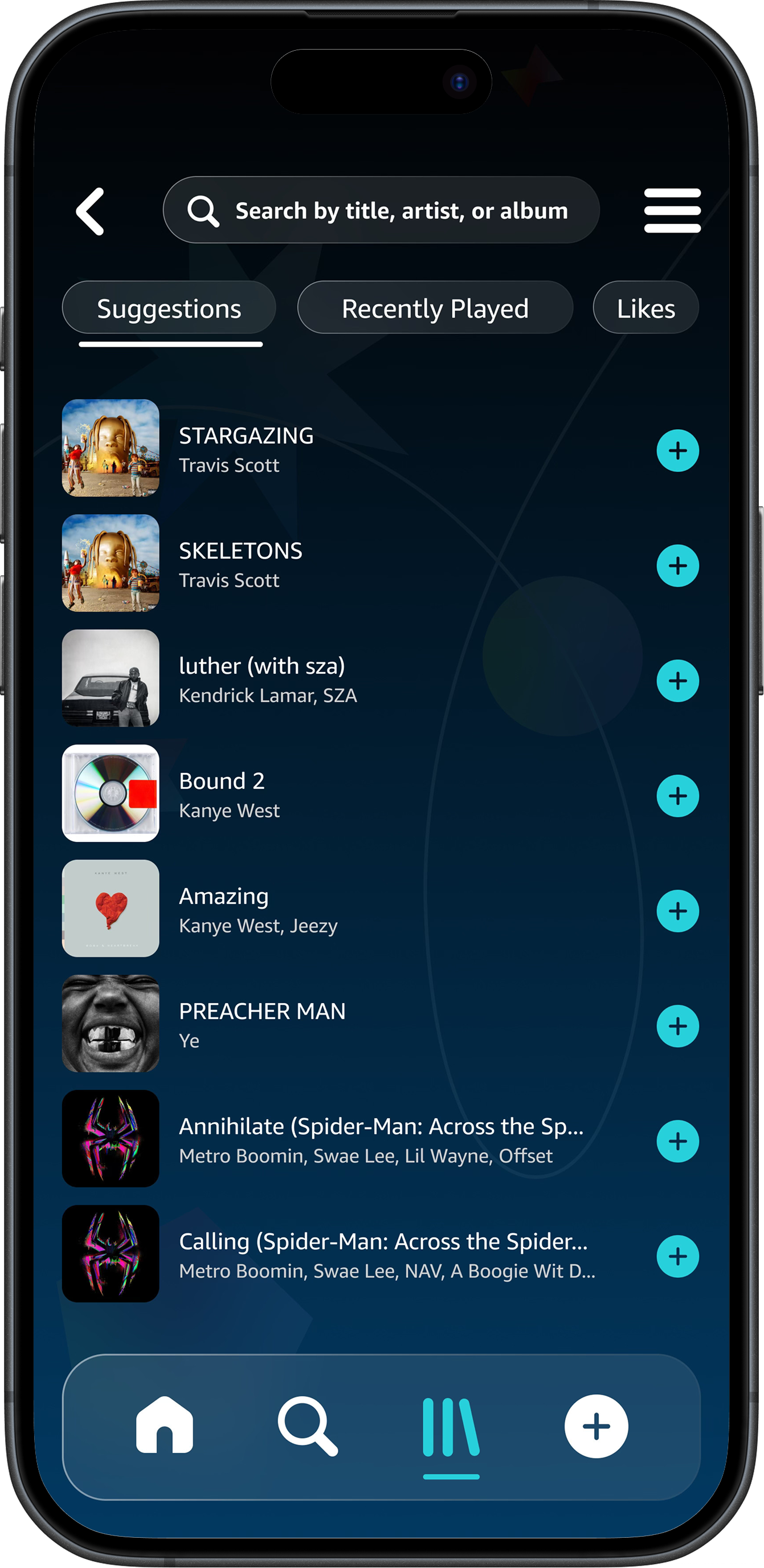
Task: Open the PREACHER MAN song row
Action: pos(381,1024)
